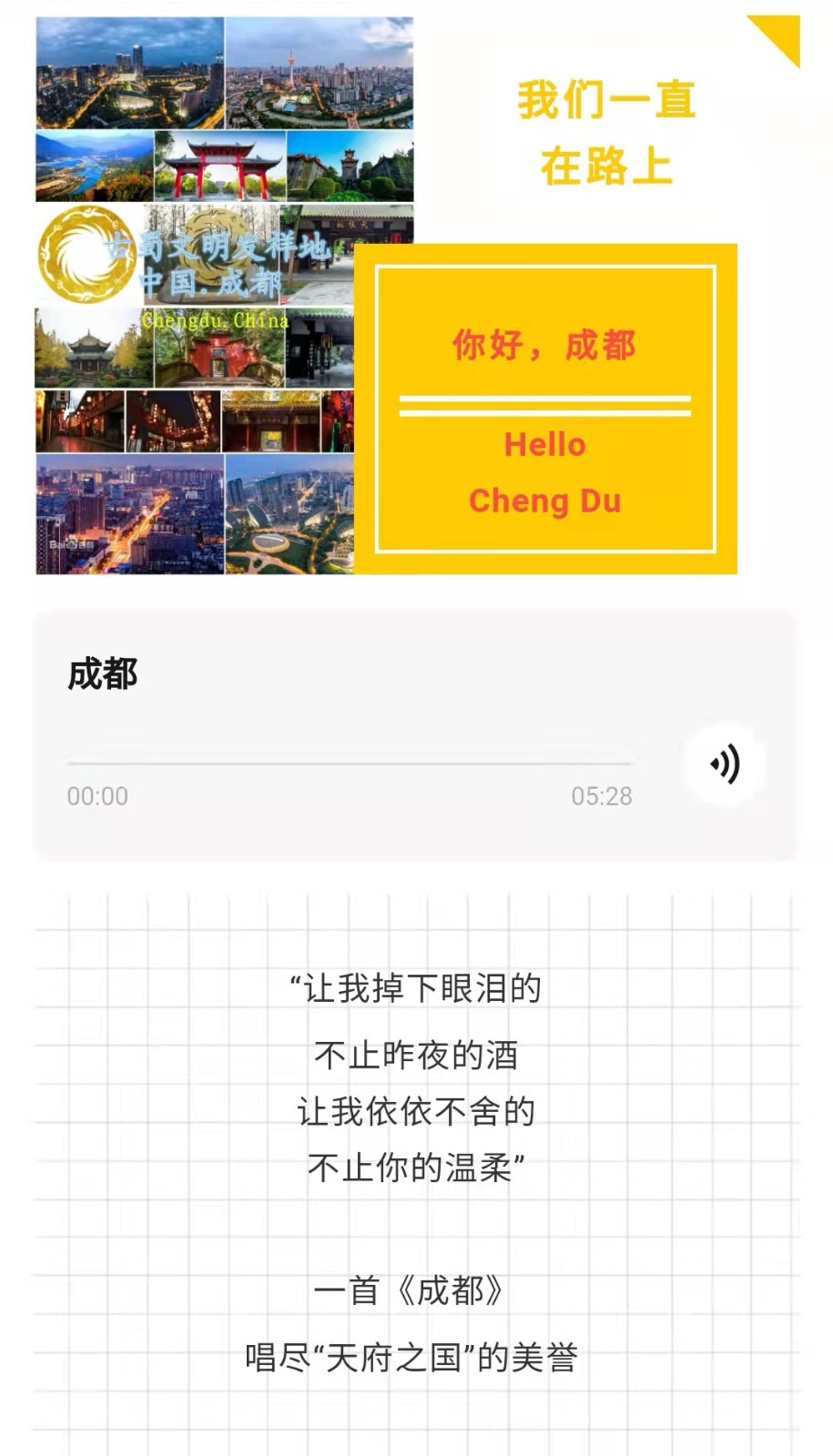Play the 成都 audio track
Image resolution: width=833 pixels, height=1456 pixels.
725,763
